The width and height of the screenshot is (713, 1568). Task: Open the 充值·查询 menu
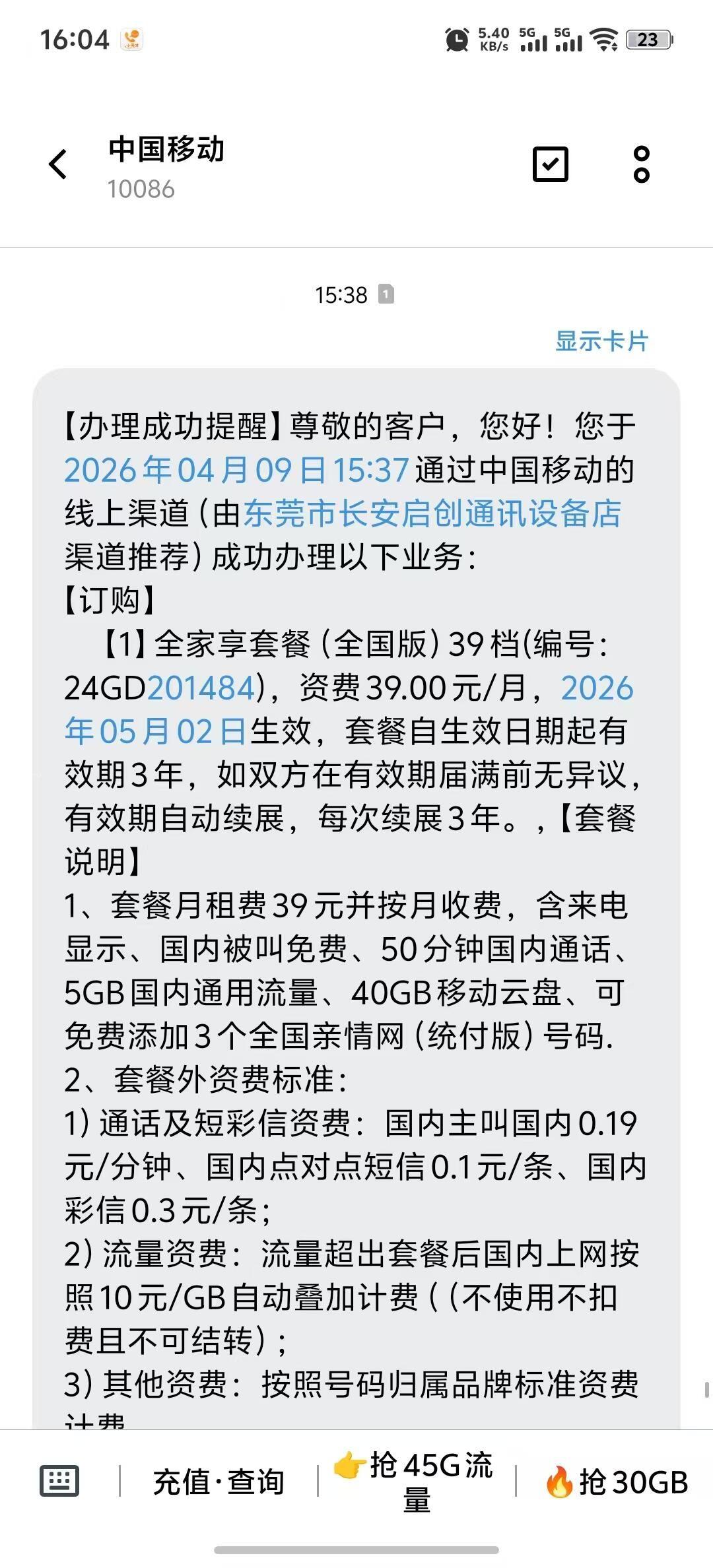pos(219,1482)
